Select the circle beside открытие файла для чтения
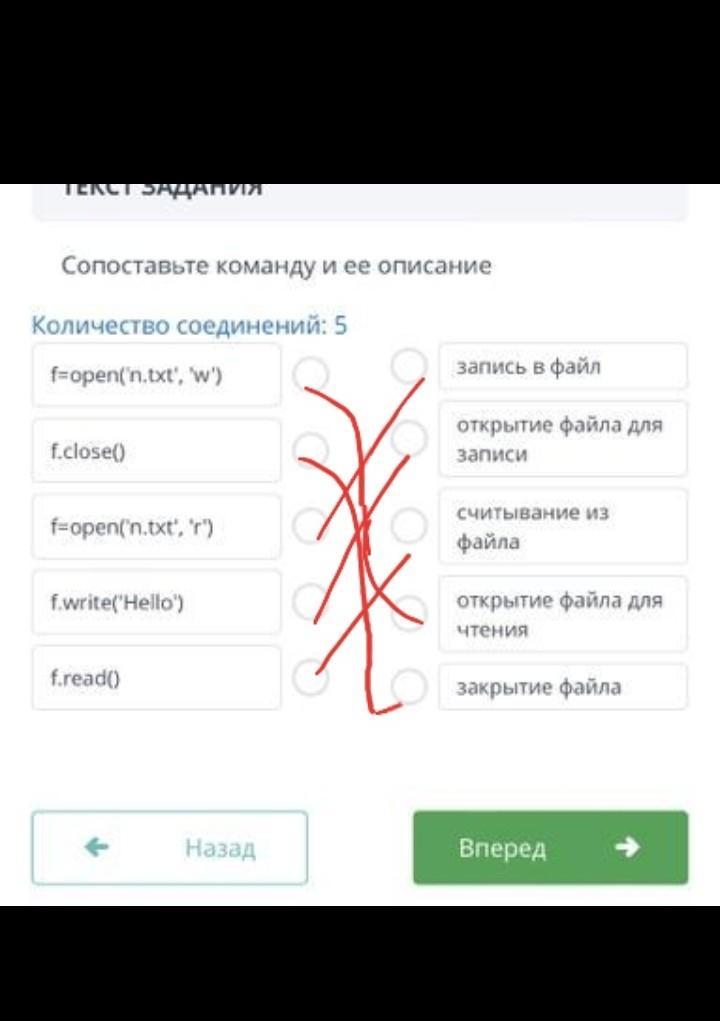The width and height of the screenshot is (720, 1021). point(409,613)
